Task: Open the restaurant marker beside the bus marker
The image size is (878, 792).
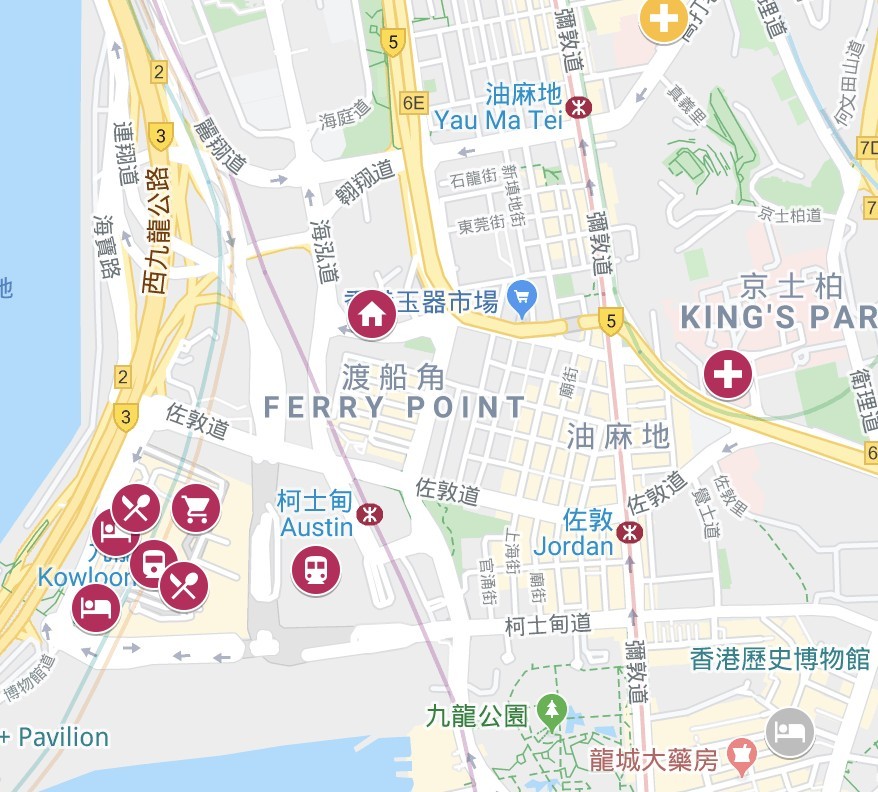Action: [184, 586]
